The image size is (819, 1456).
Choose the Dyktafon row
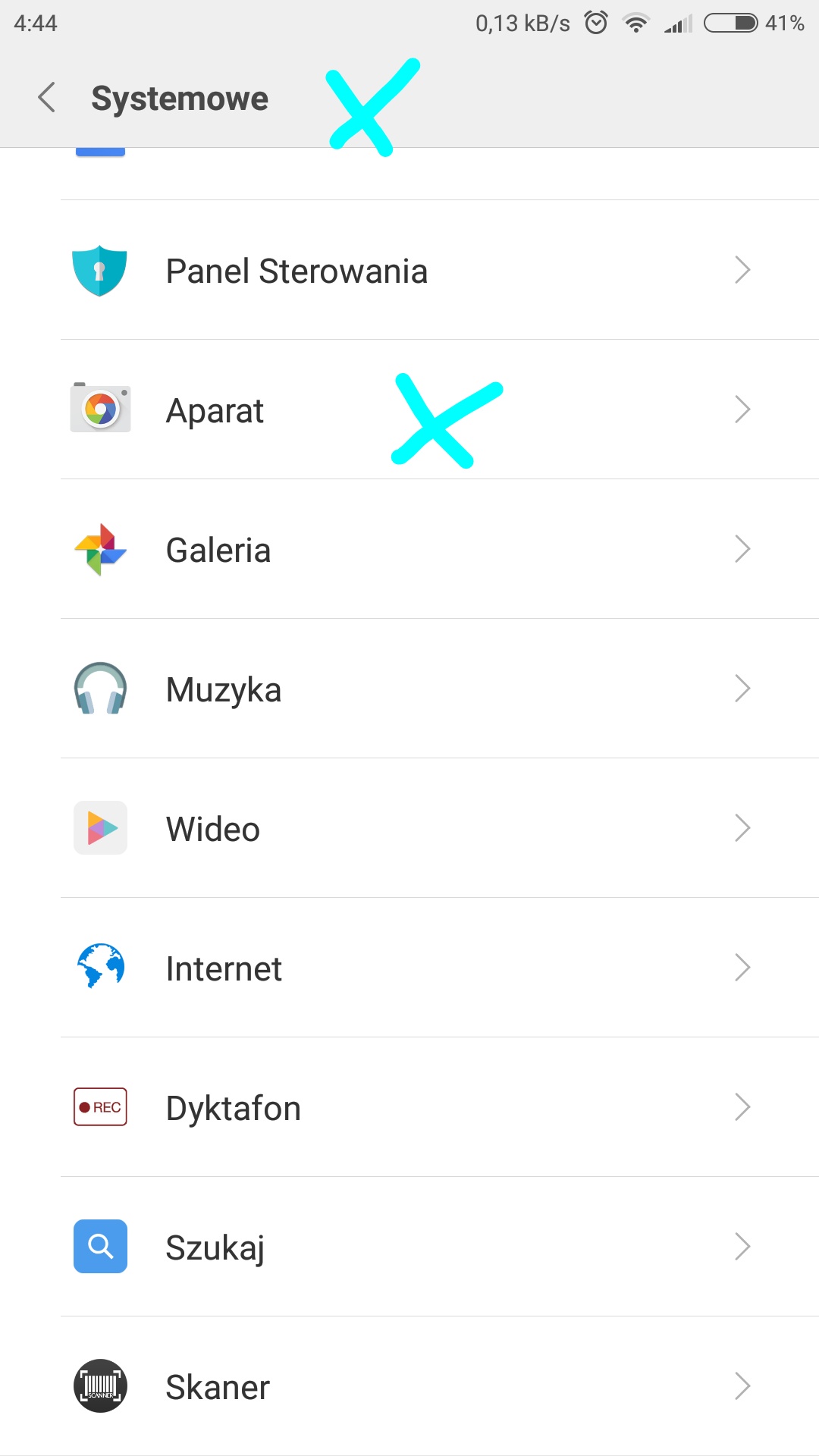[409, 1108]
